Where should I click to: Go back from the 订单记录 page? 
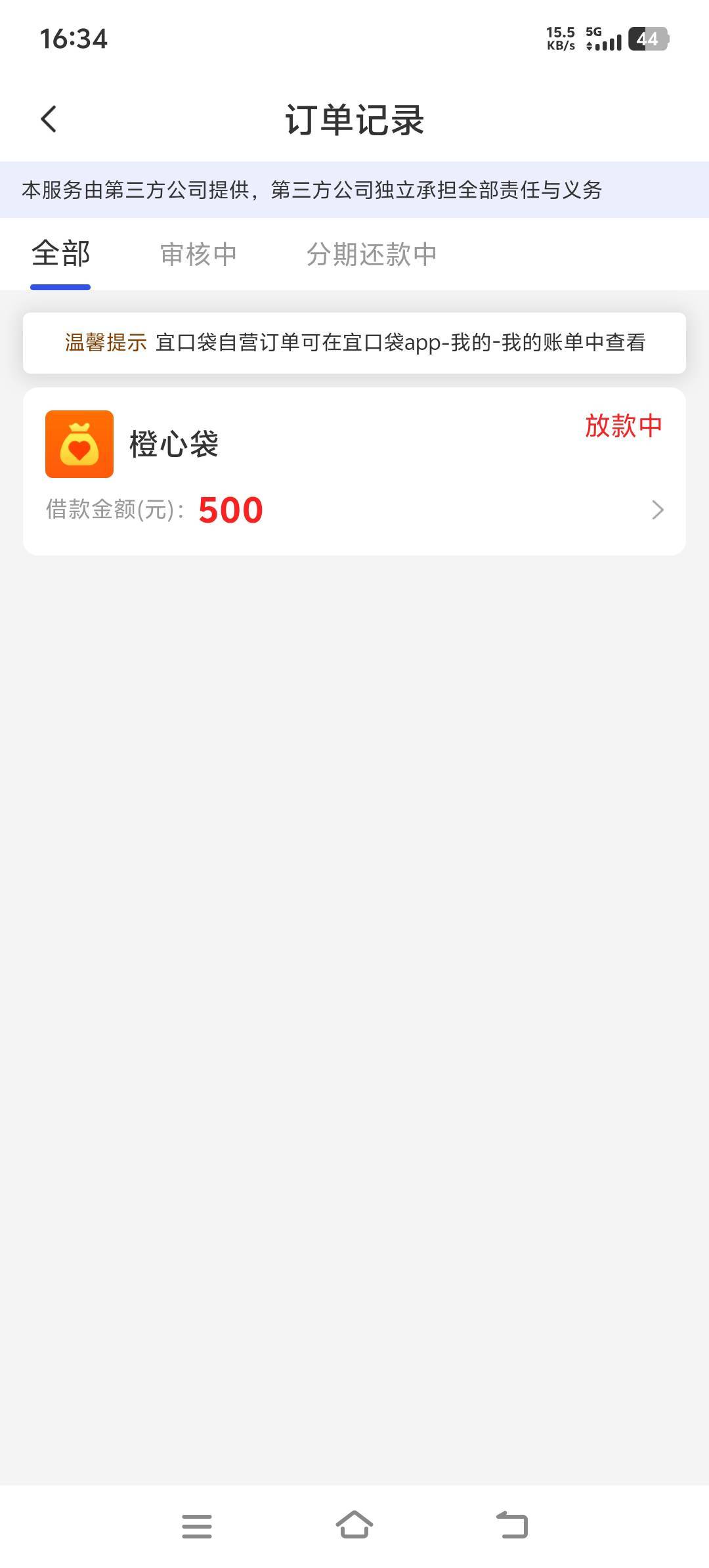(x=49, y=120)
